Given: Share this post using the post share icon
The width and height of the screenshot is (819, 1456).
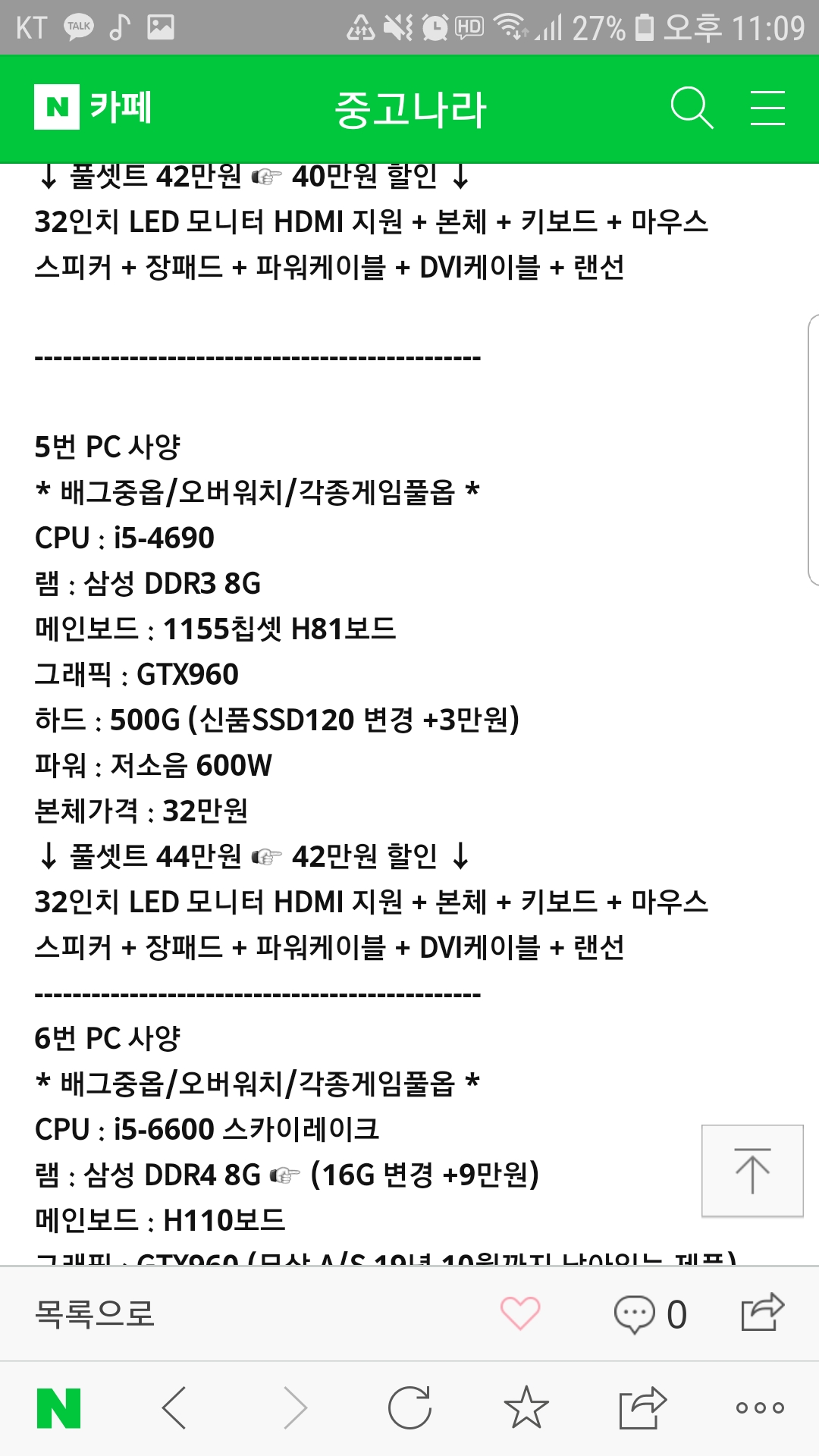Looking at the screenshot, I should [762, 1313].
